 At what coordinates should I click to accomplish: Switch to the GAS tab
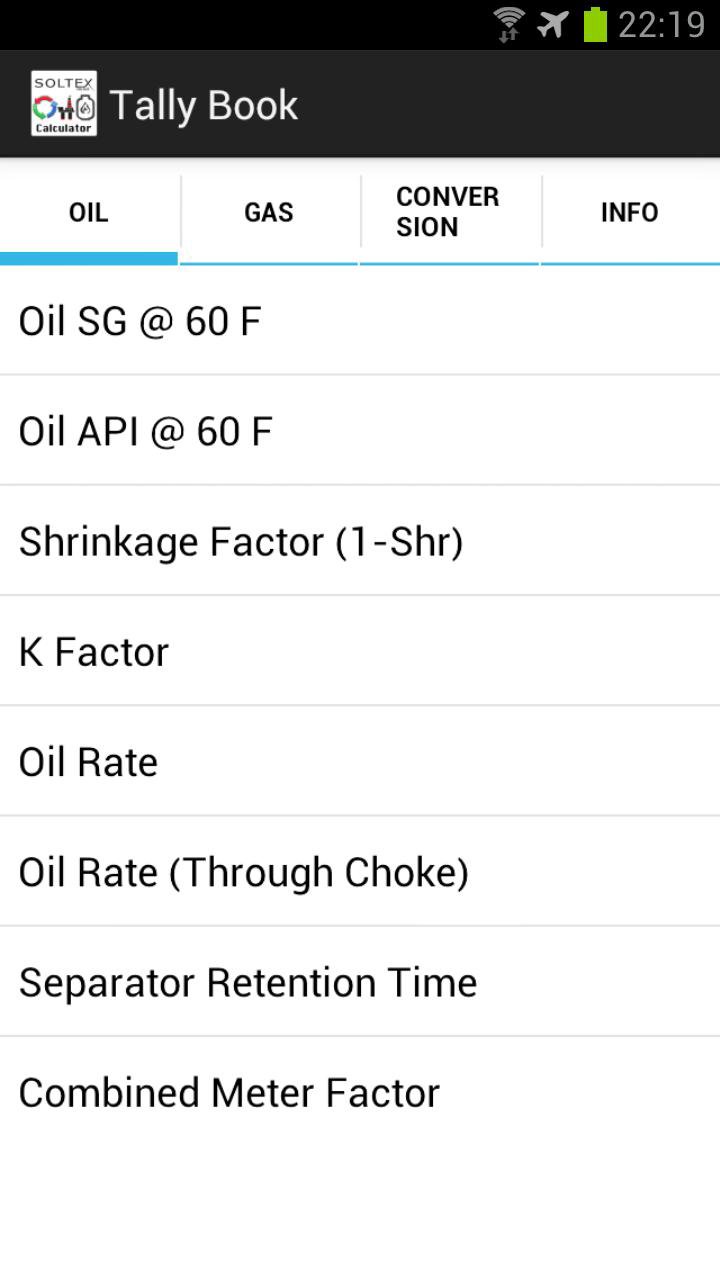(x=269, y=212)
